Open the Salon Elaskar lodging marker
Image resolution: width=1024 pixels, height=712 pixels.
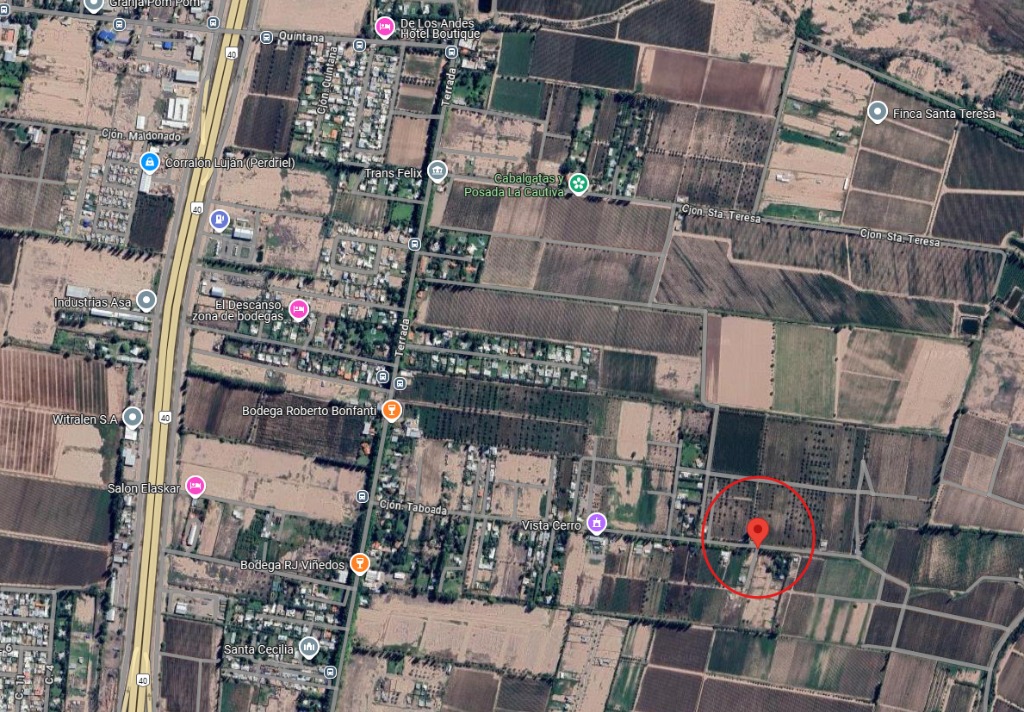(195, 487)
